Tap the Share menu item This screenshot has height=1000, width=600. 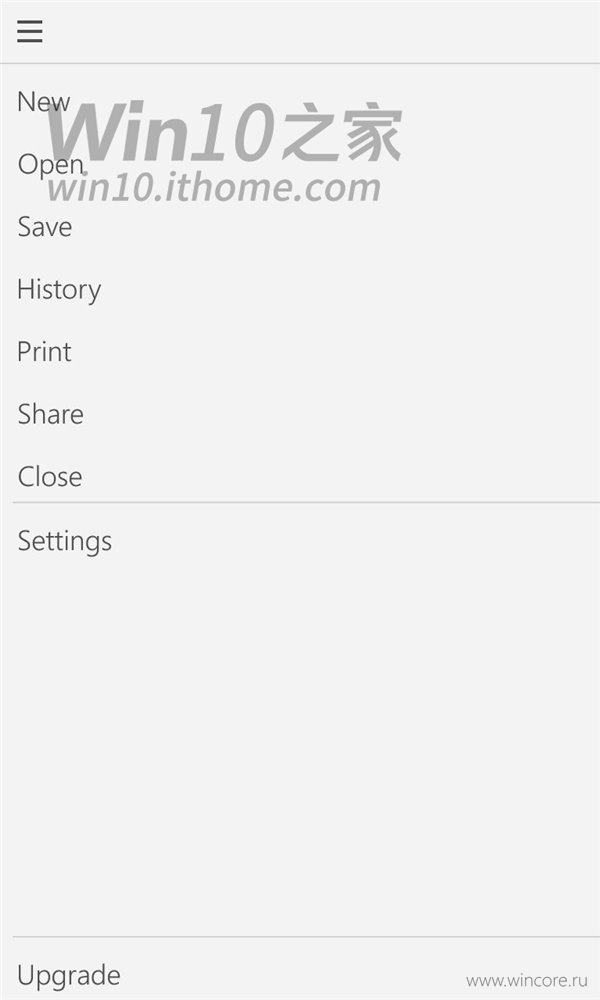50,415
